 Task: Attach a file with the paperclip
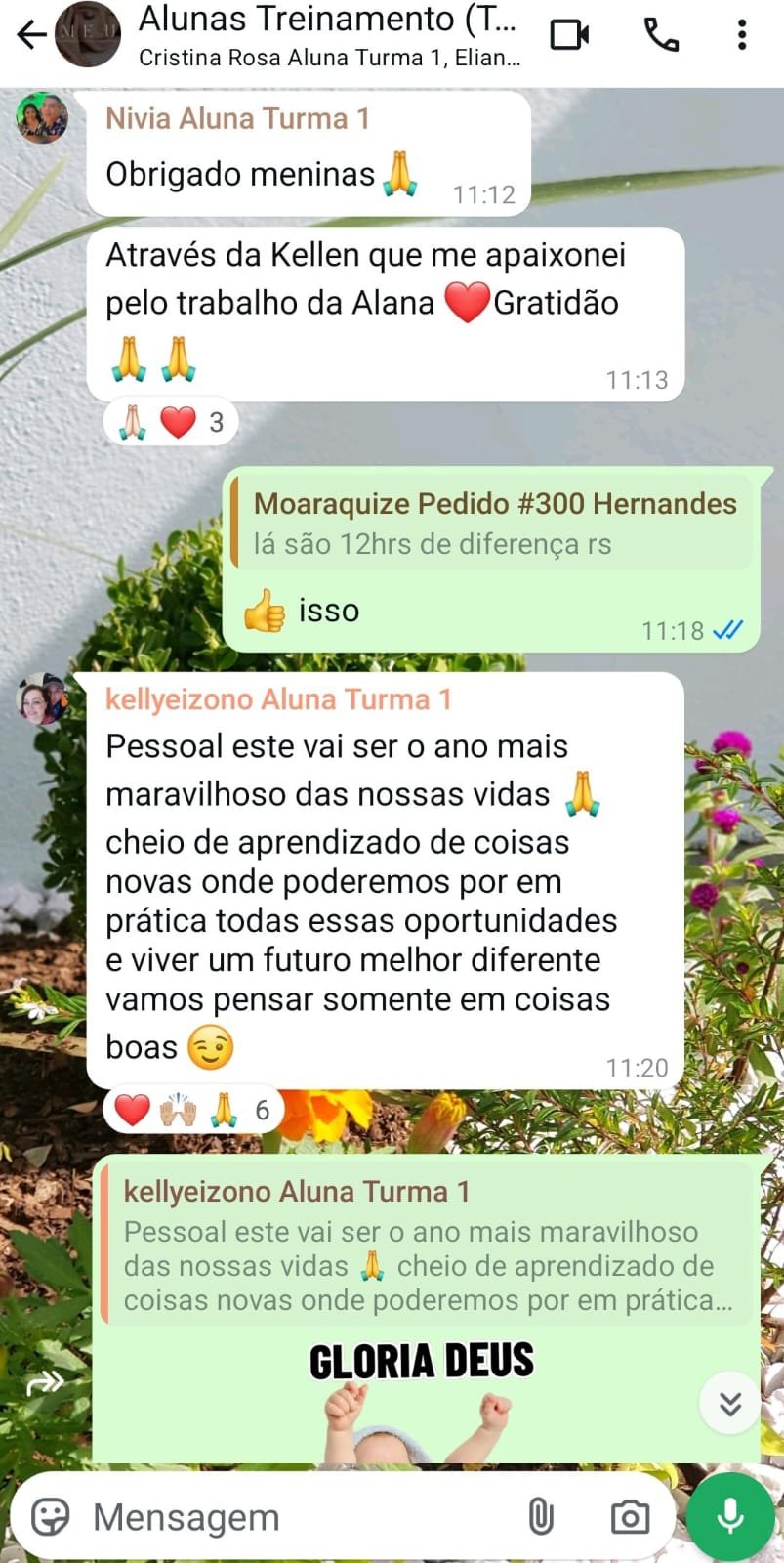(x=540, y=1517)
